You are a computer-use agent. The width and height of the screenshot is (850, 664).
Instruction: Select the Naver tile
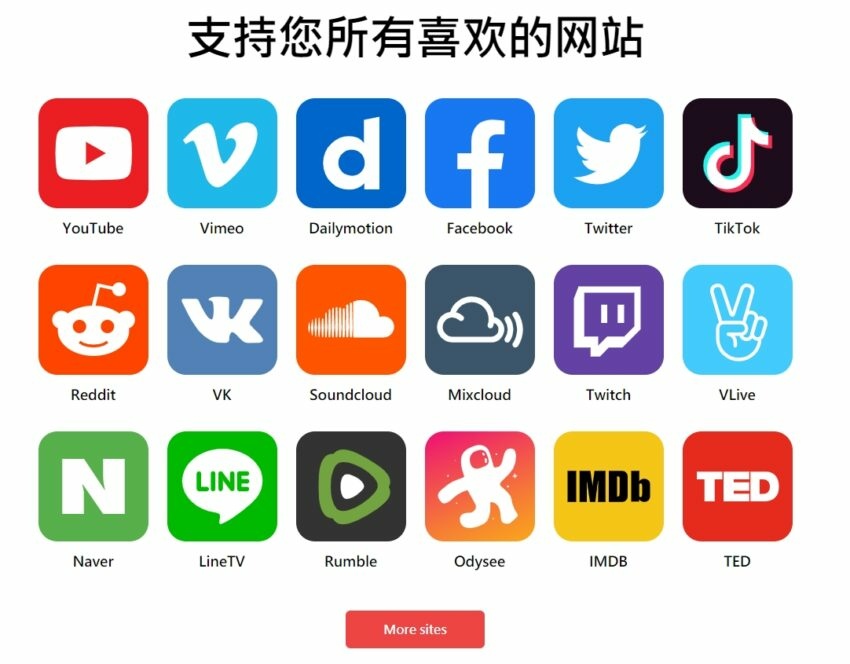click(93, 486)
